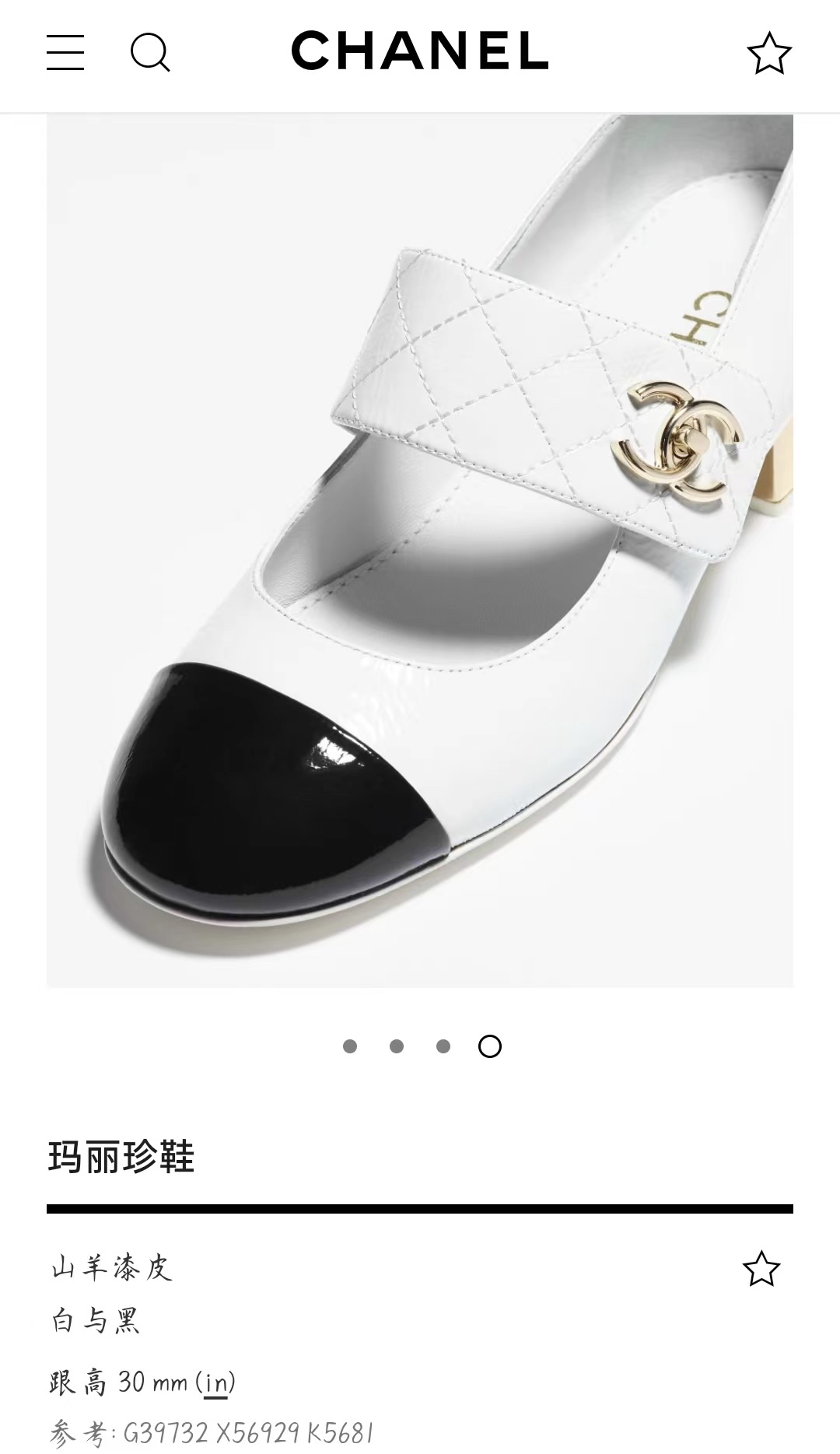Go to the second product image dot
Screen dimensions: 840x1454
click(x=397, y=1046)
